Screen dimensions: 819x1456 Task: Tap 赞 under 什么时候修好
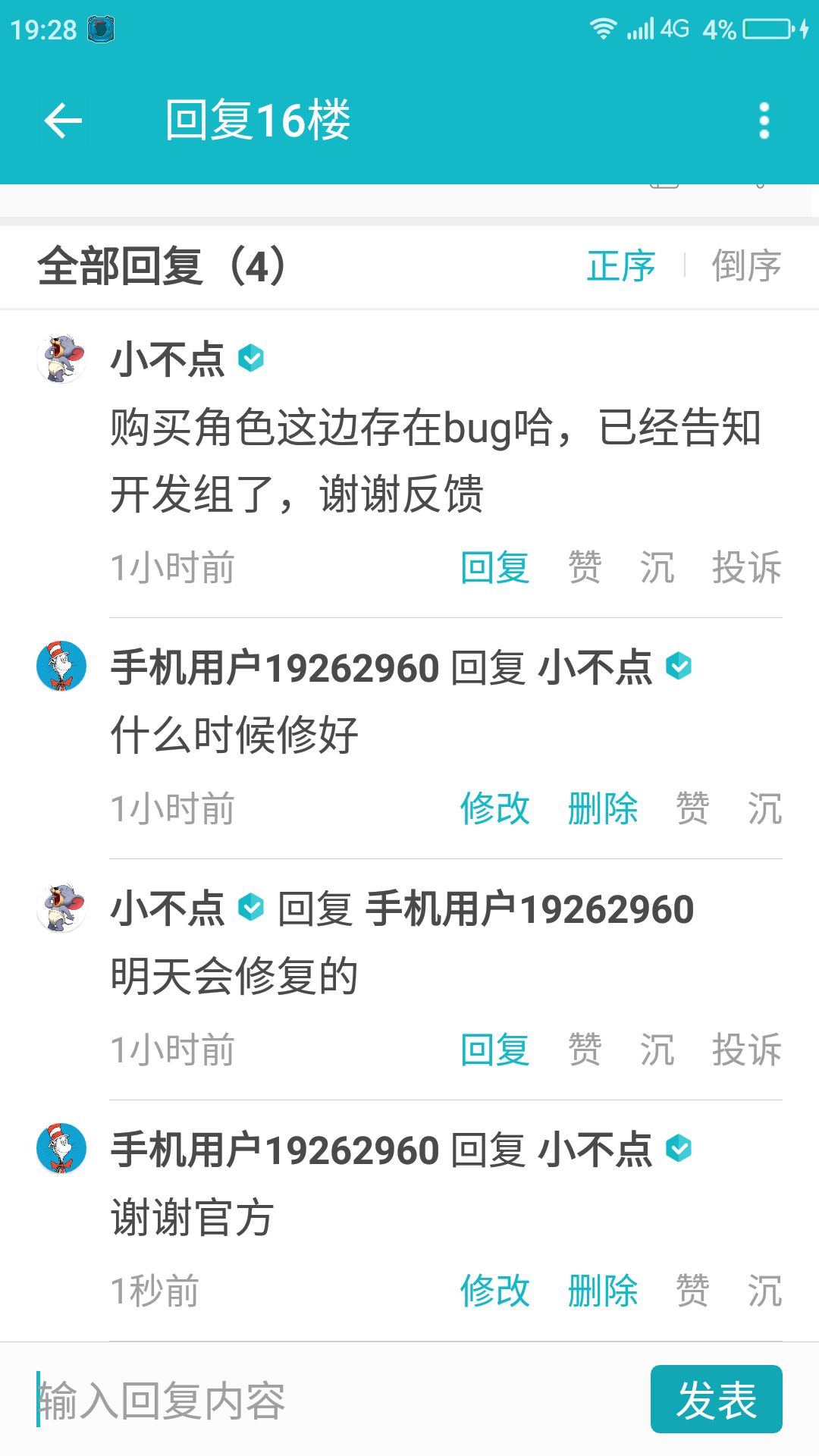click(692, 809)
